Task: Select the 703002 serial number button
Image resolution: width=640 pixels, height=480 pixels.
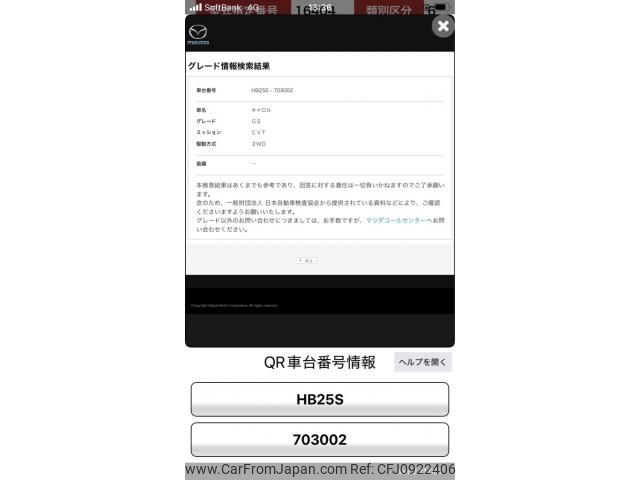Action: 319,439
